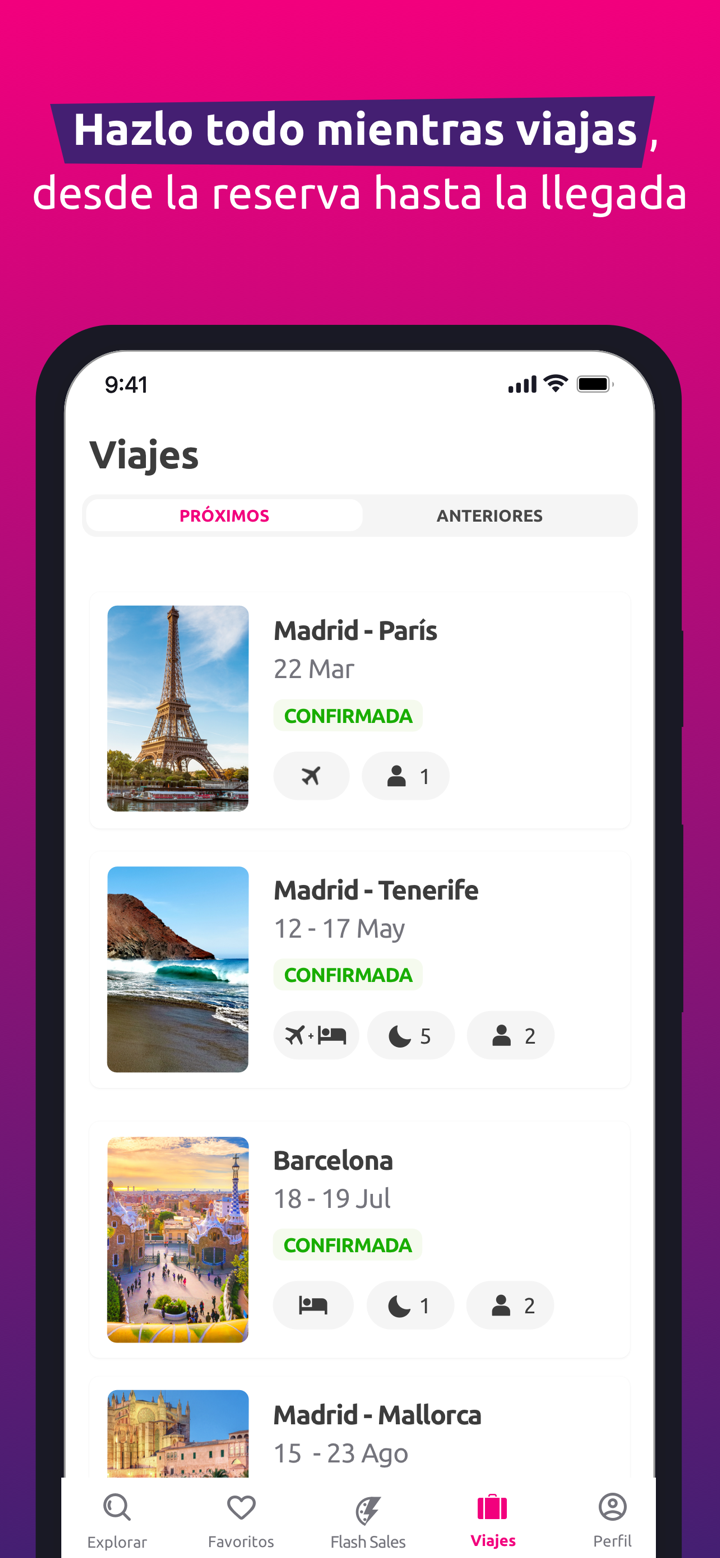Switch to the ANTERIORES tab
720x1558 pixels.
pyautogui.click(x=489, y=514)
